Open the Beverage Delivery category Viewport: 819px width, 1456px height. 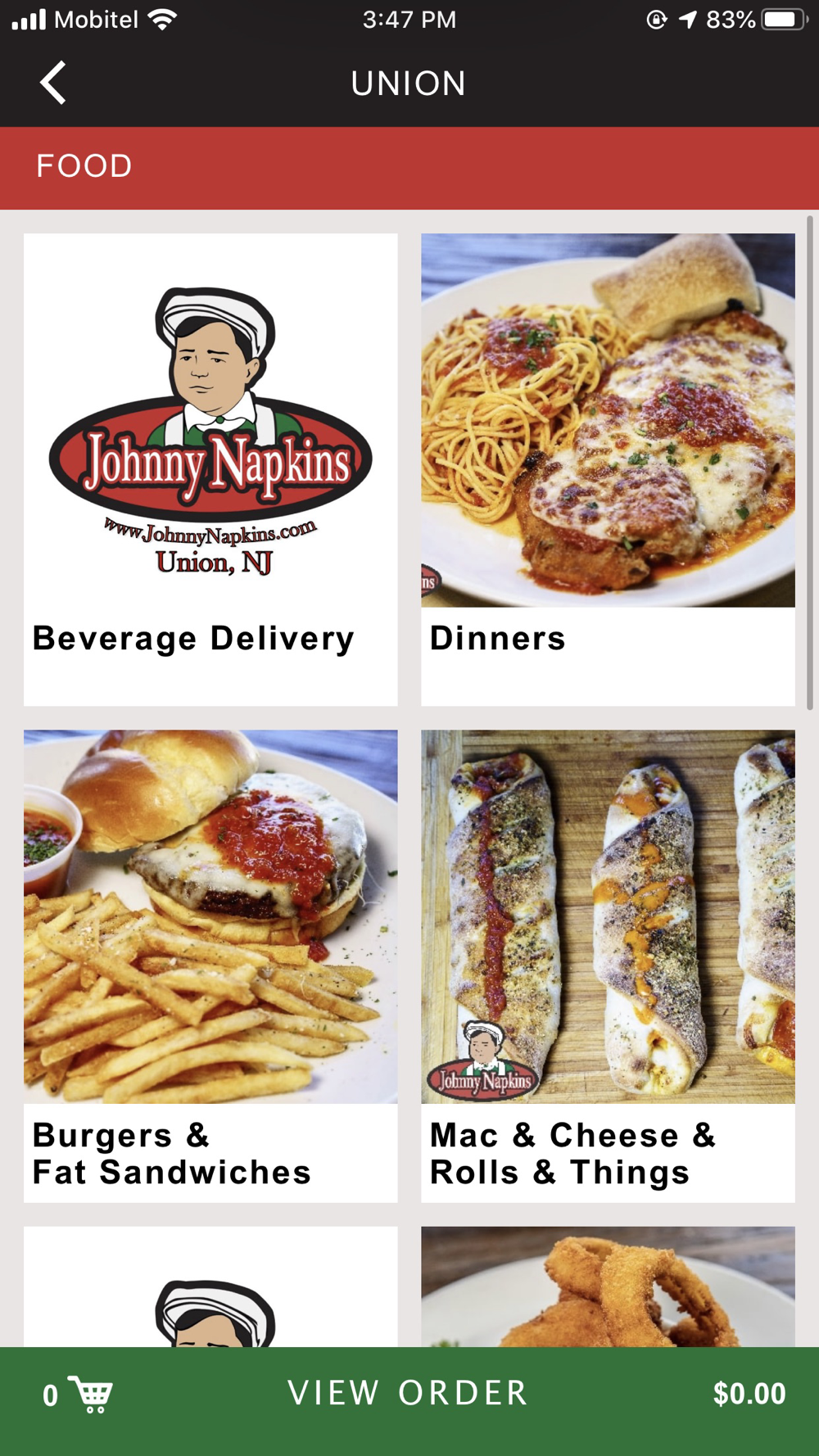click(x=210, y=469)
